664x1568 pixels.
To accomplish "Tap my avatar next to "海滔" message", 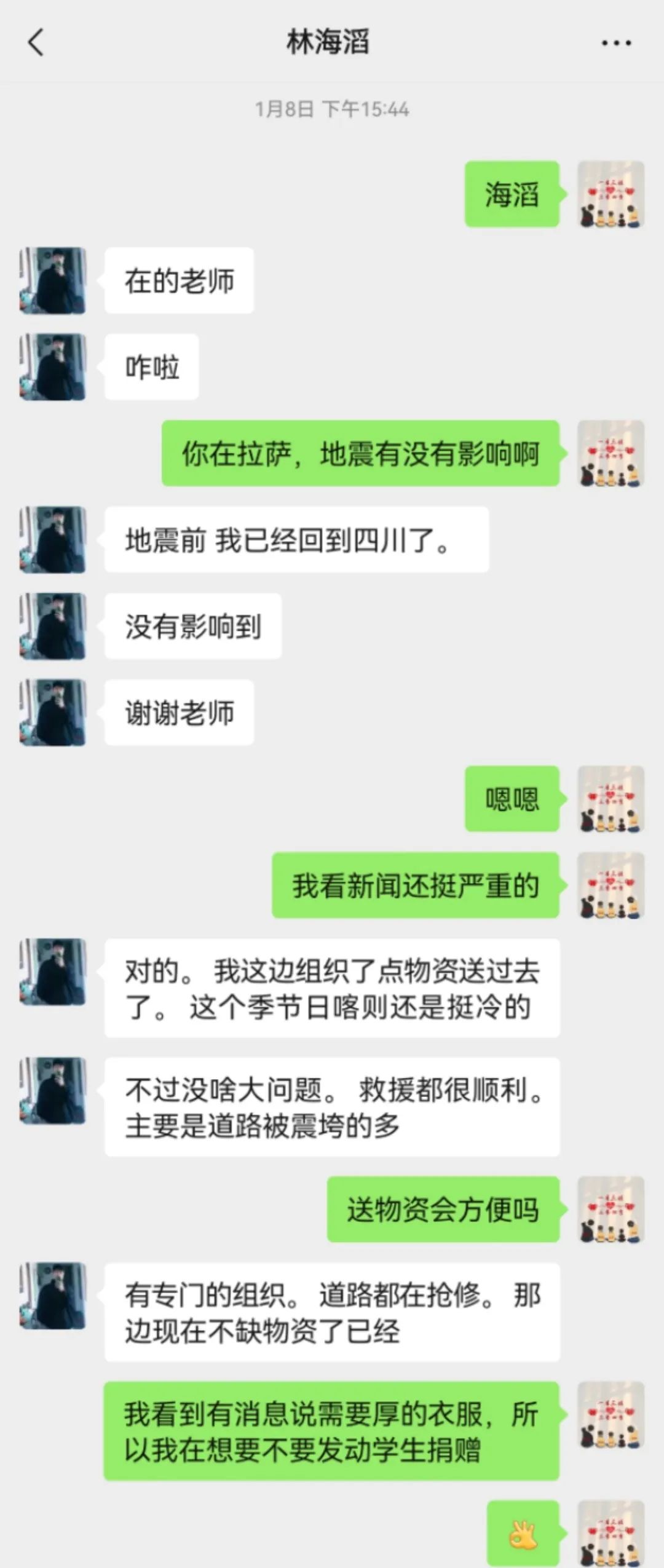I will tap(611, 194).
